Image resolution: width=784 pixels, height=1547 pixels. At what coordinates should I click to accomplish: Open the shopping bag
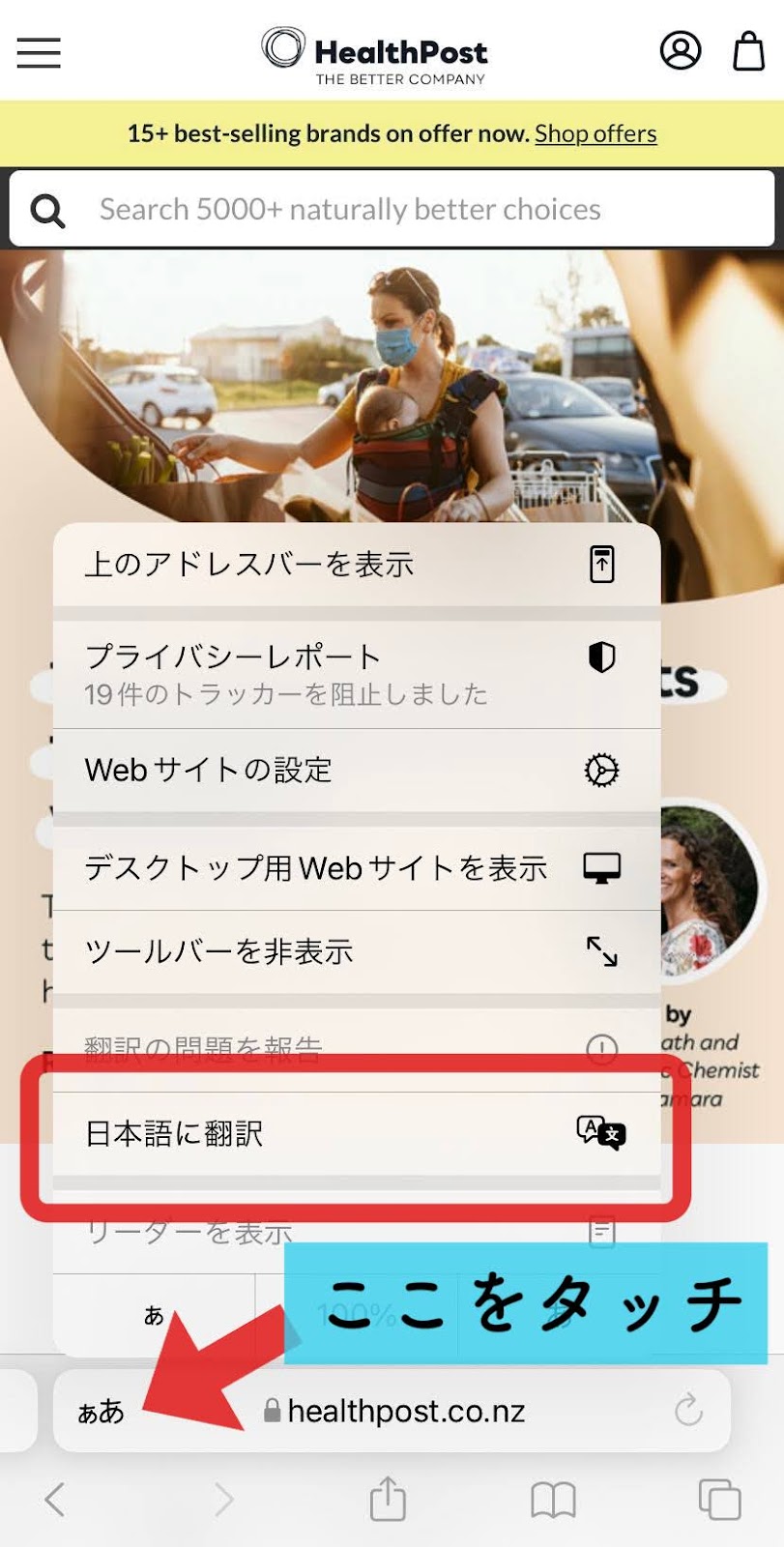tap(748, 51)
